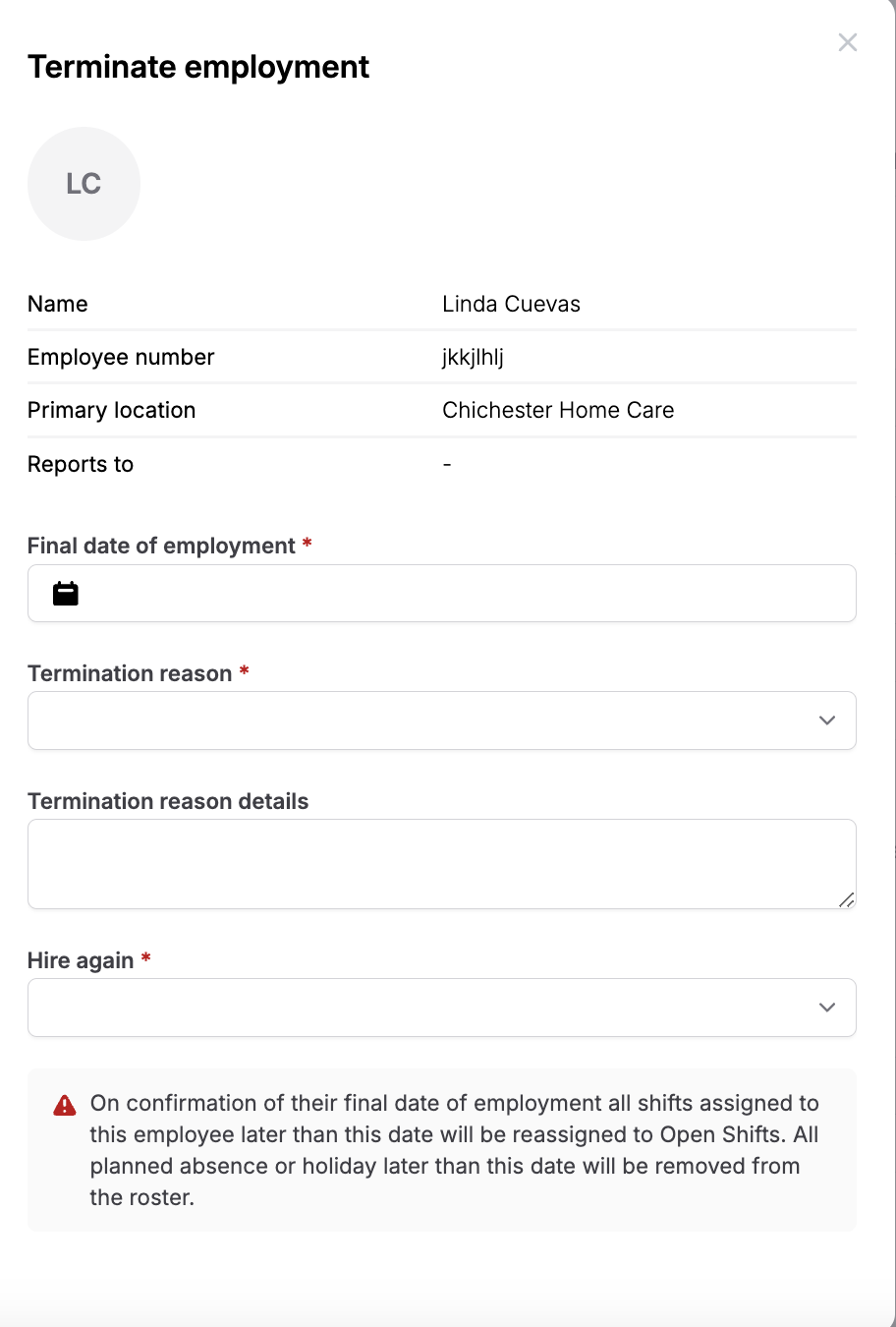Viewport: 896px width, 1327px height.
Task: Click the red asterisk beside Final date of employment
Action: 307,545
